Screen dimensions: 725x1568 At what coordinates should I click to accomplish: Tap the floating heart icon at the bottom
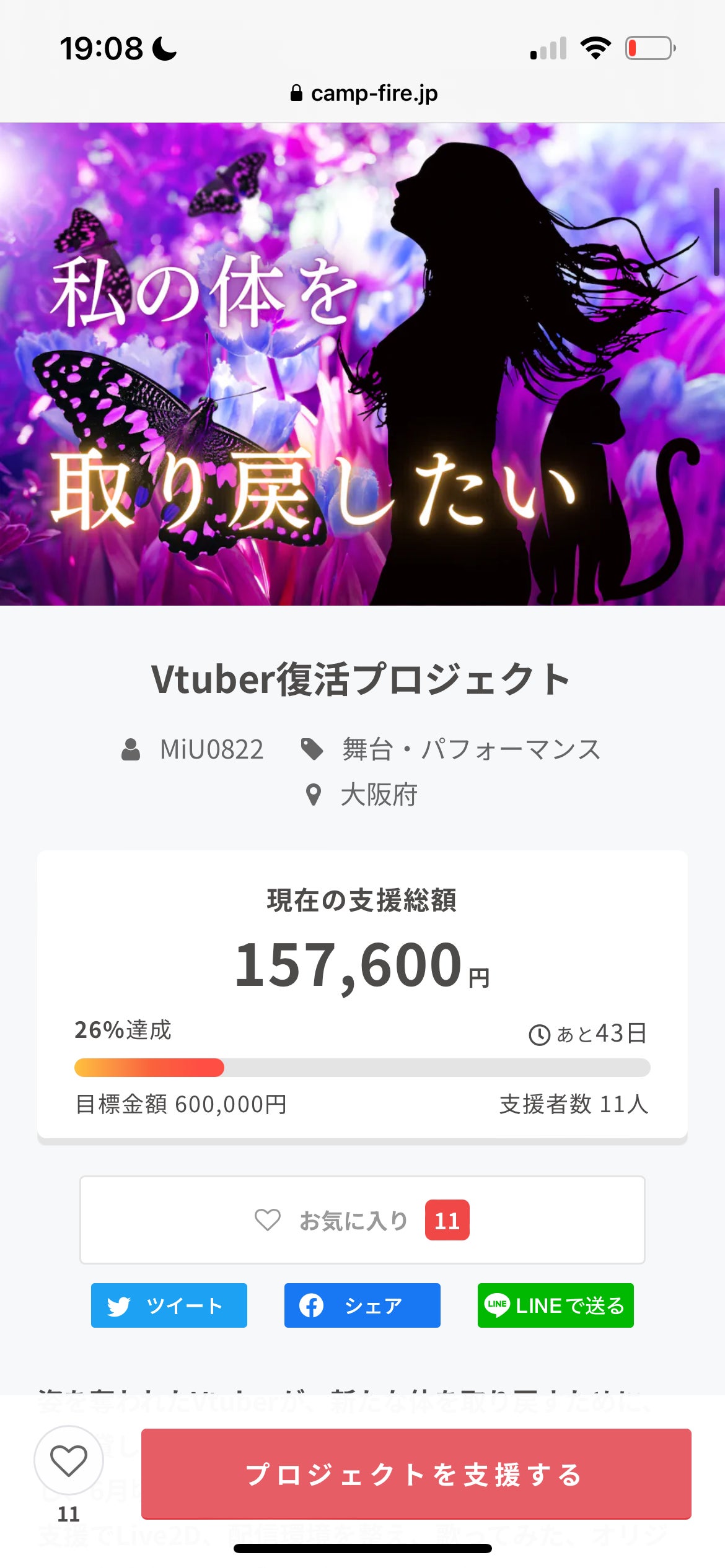[68, 1460]
